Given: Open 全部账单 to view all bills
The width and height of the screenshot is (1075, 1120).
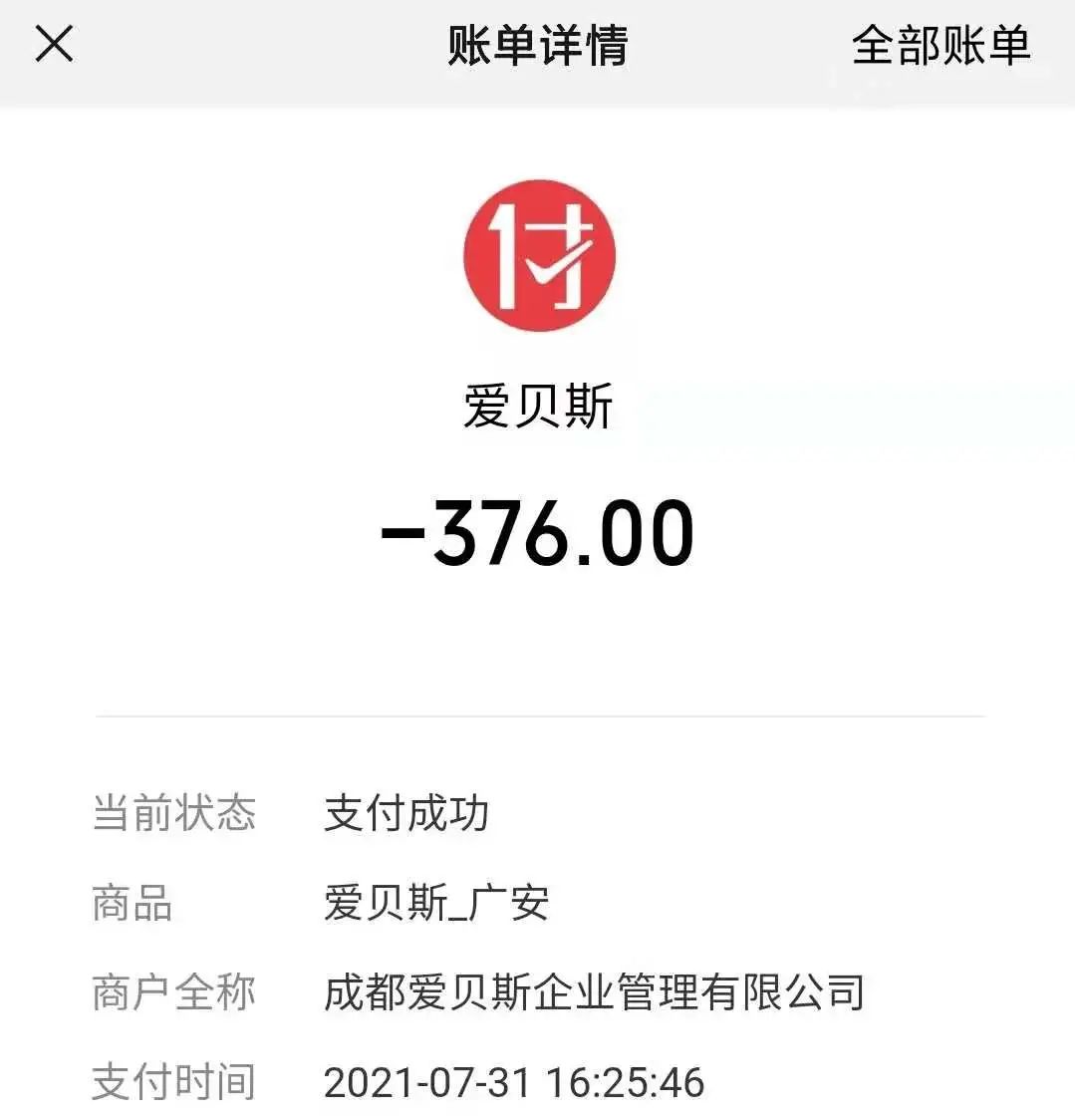Looking at the screenshot, I should (940, 46).
